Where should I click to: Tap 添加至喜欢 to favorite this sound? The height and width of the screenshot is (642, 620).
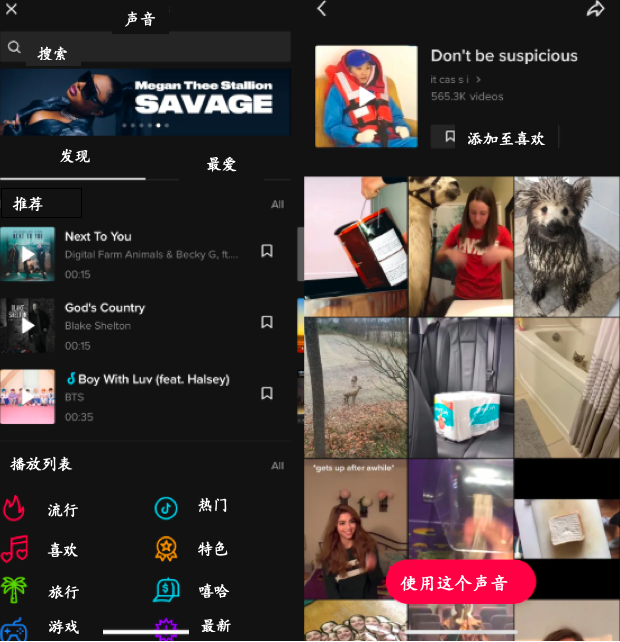click(494, 138)
